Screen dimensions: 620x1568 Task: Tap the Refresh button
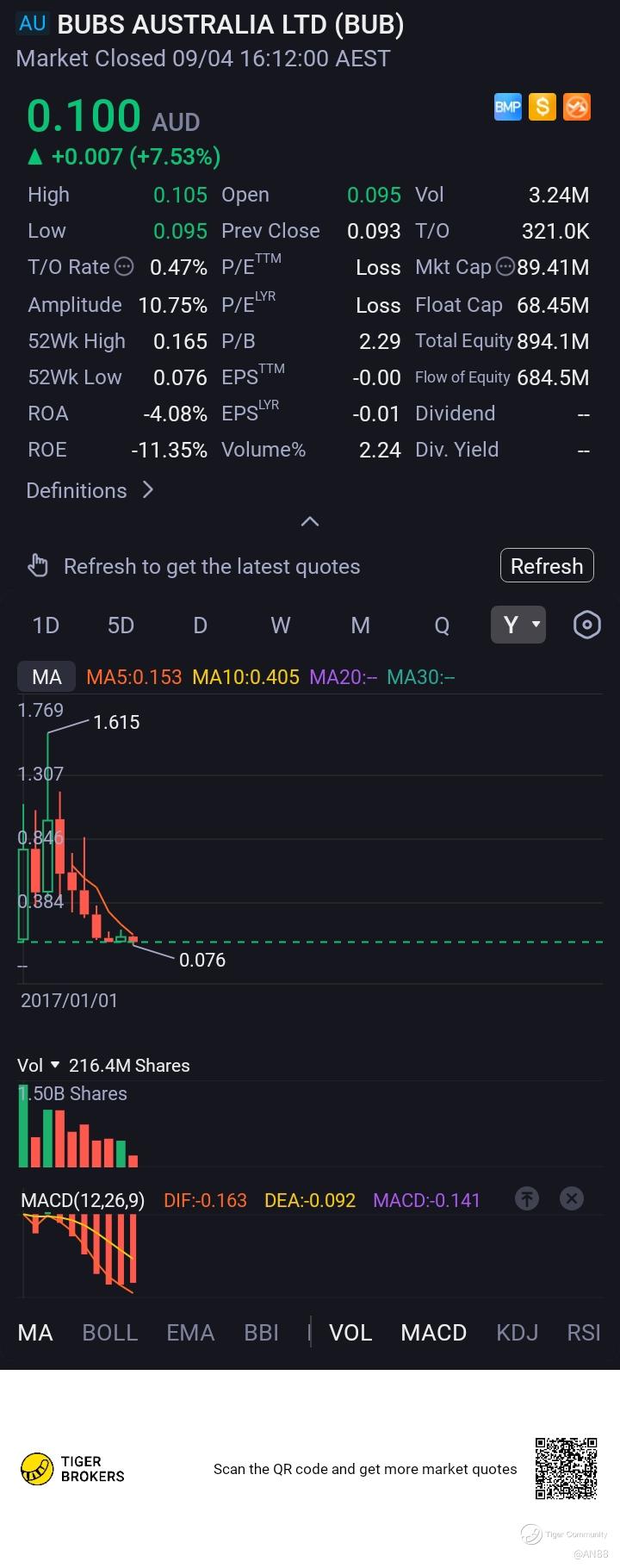pyautogui.click(x=547, y=566)
